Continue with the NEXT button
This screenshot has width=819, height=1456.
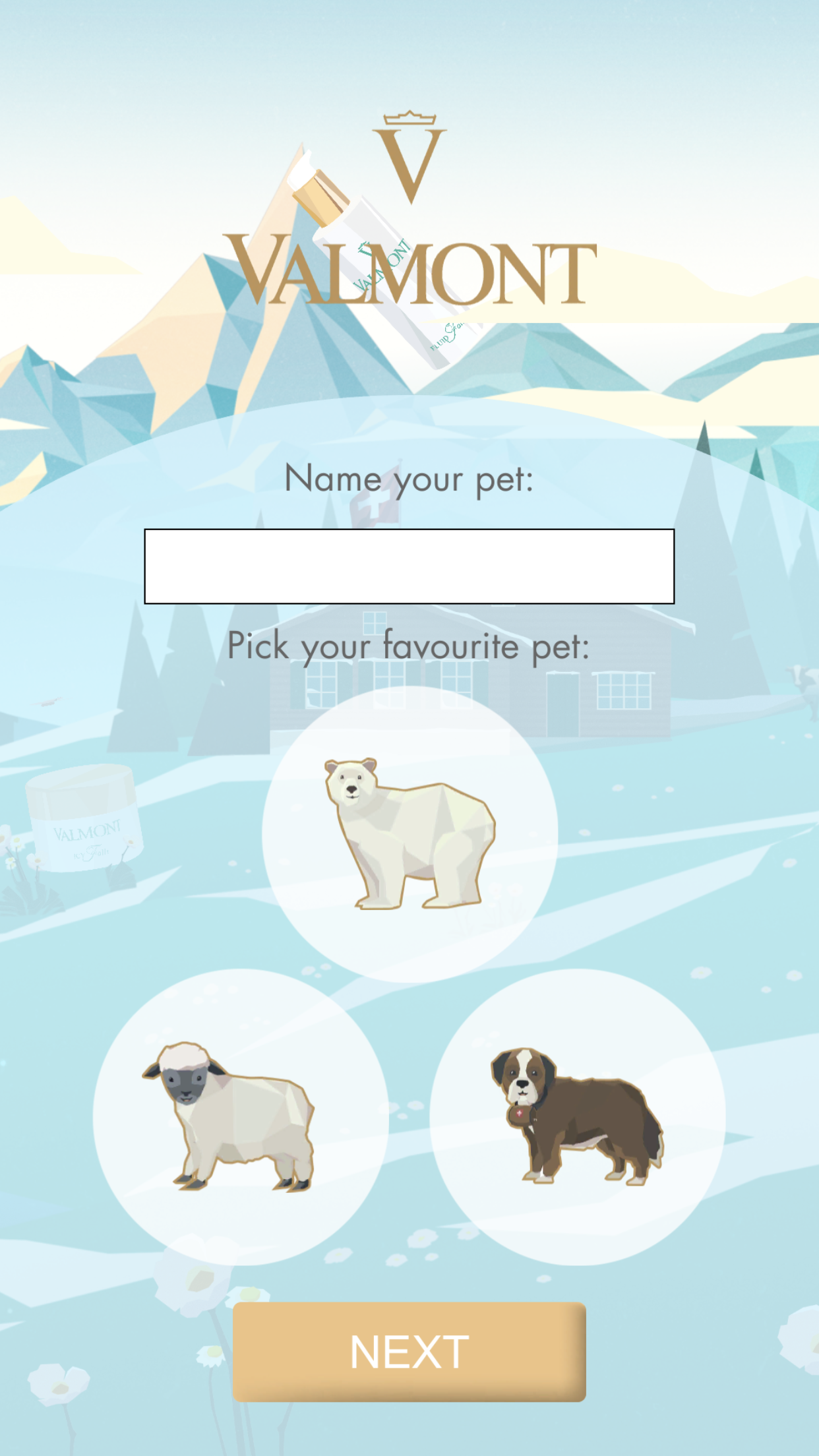(409, 1351)
